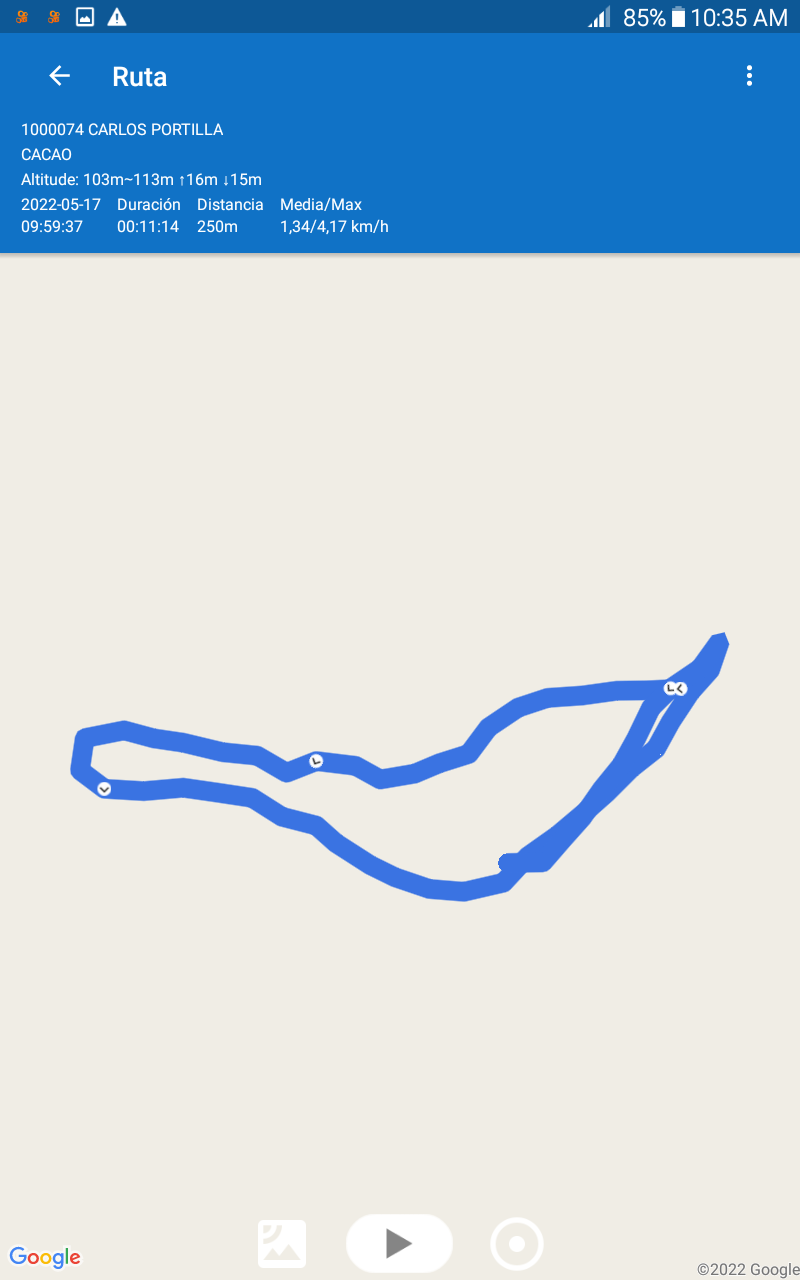Play the route animation
Viewport: 800px width, 1280px height.
pos(399,1243)
